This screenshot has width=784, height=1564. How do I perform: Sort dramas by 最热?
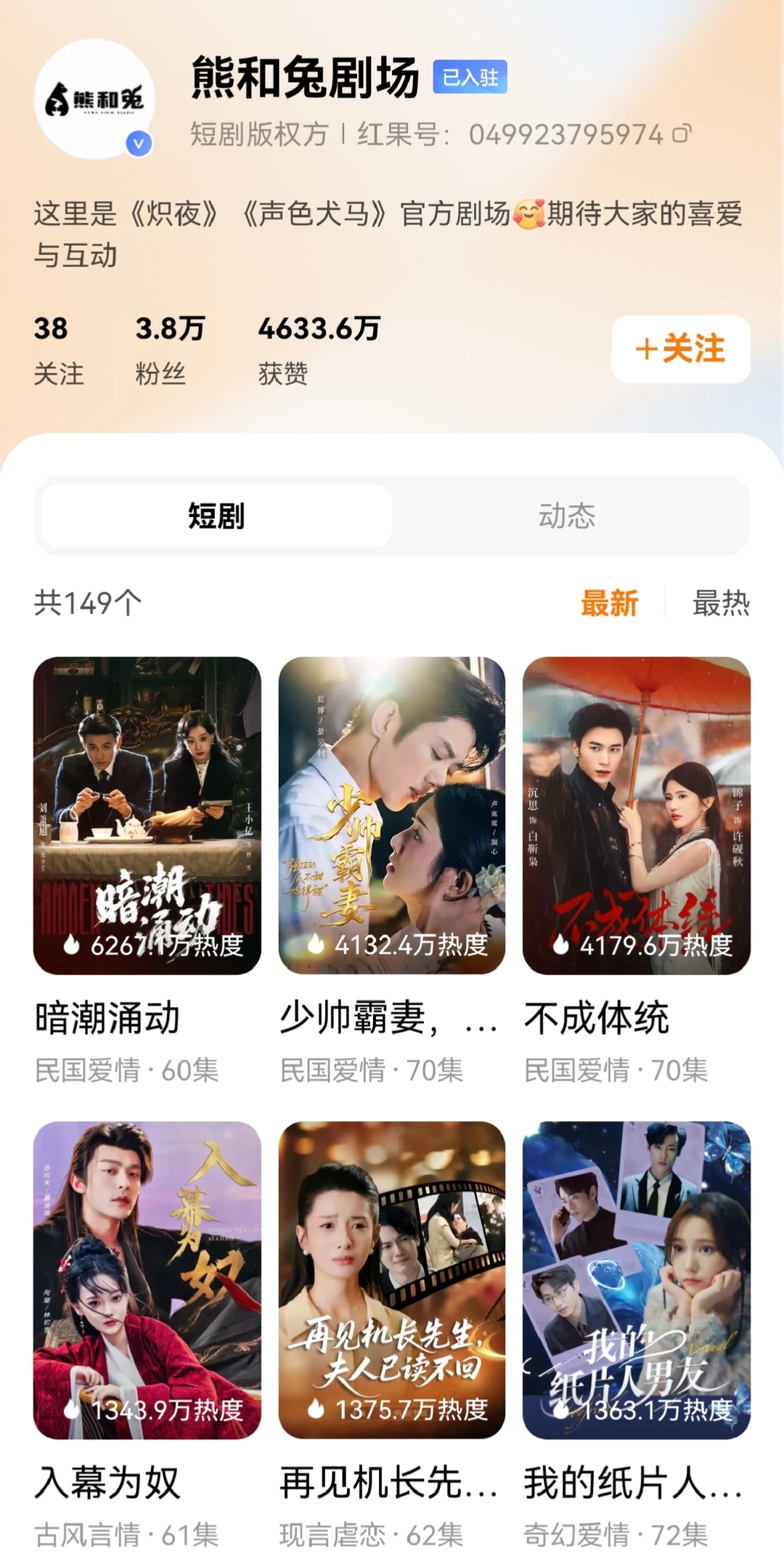pyautogui.click(x=720, y=603)
